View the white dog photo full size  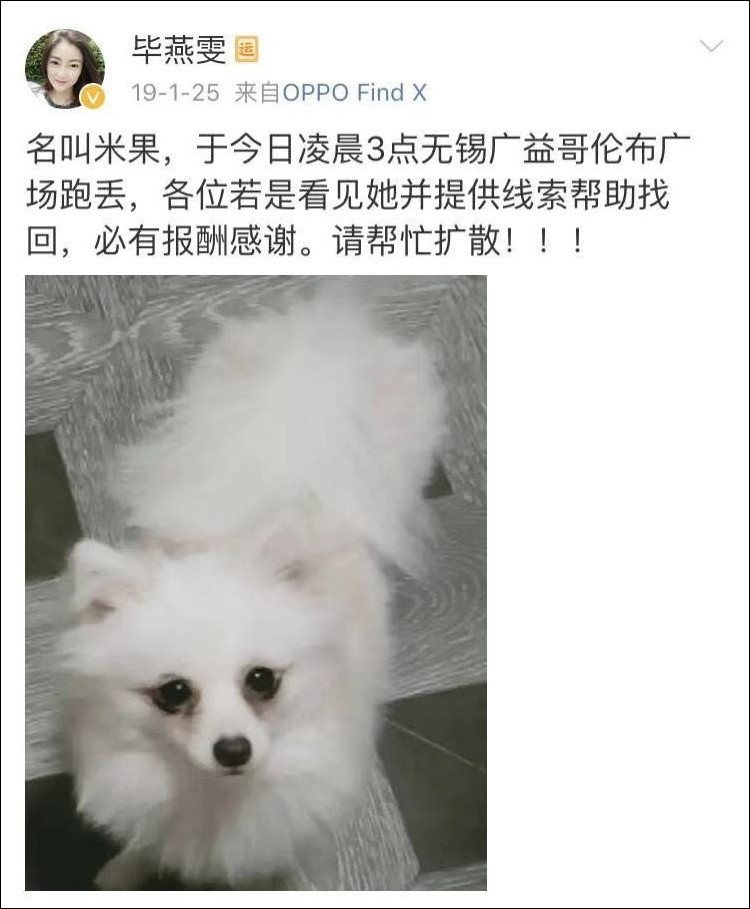point(256,583)
